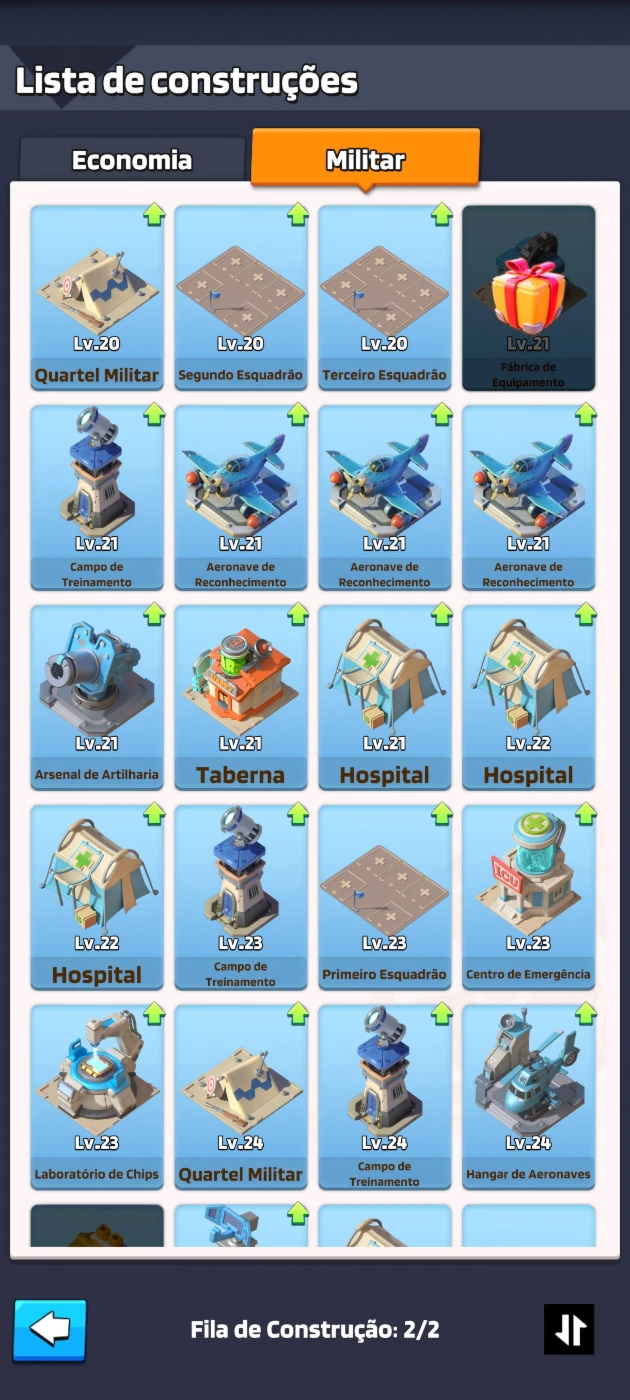Open Segundo Esquadrão building card
The height and width of the screenshot is (1400, 630).
click(241, 298)
